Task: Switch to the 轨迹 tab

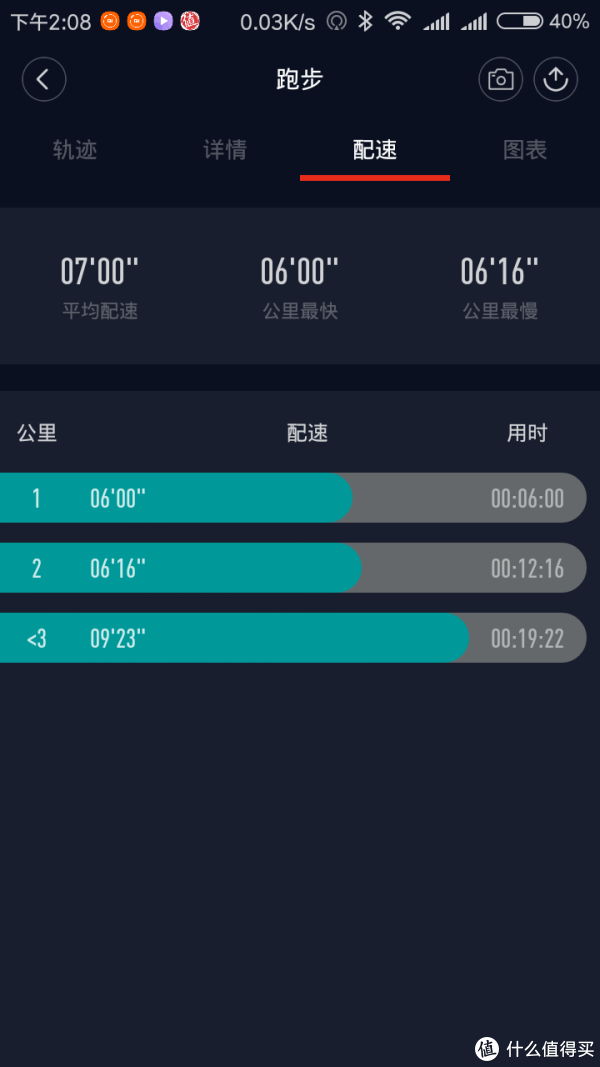Action: [75, 150]
